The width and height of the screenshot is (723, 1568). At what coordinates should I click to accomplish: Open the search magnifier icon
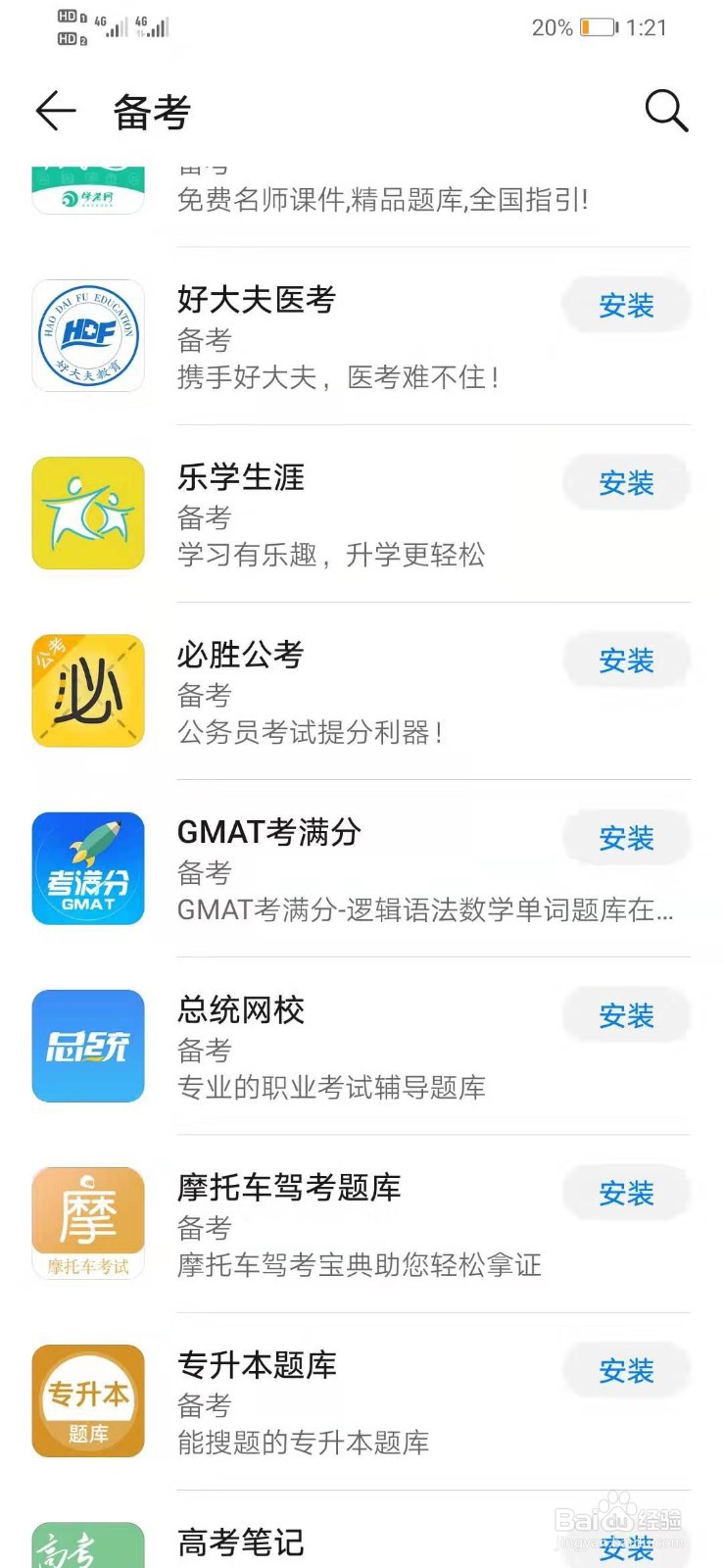pyautogui.click(x=666, y=111)
